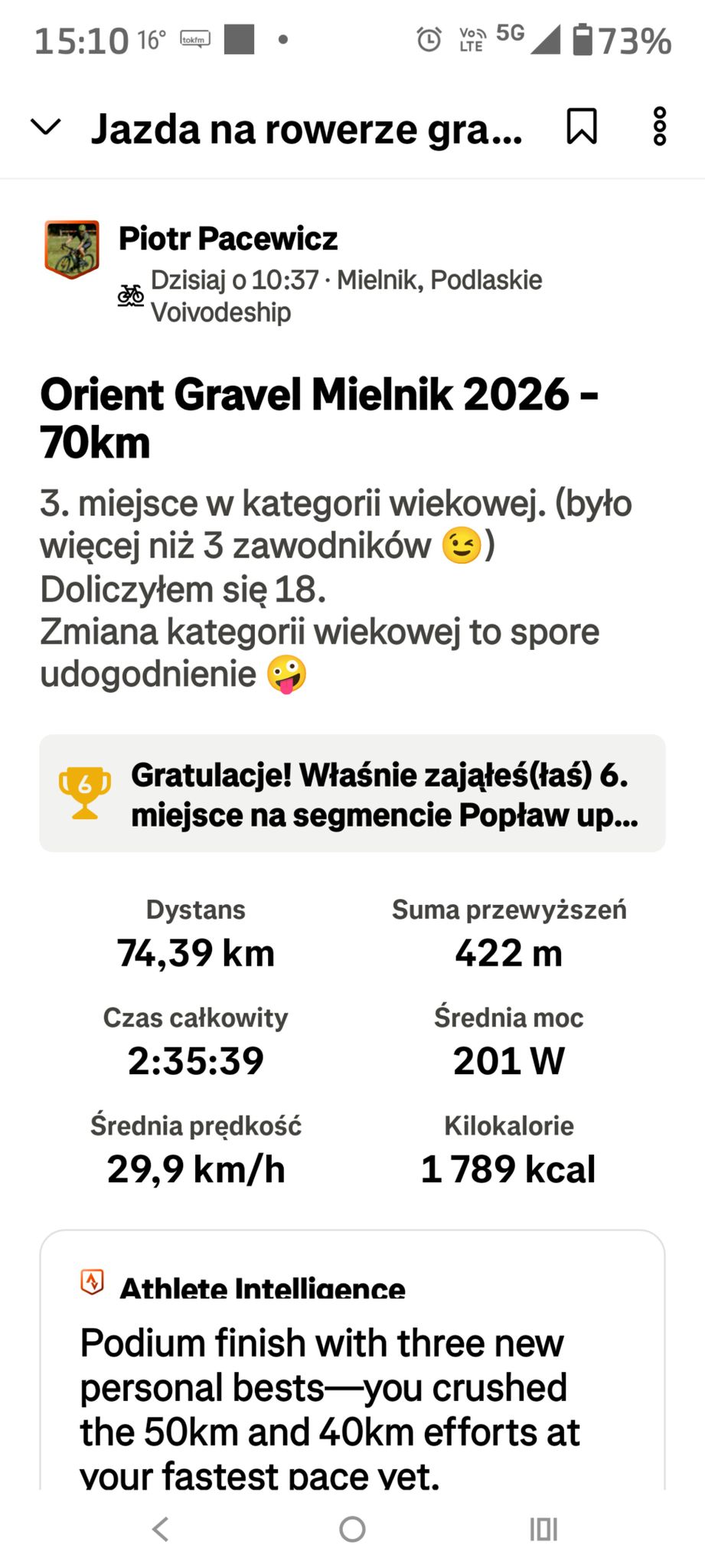Show recent apps
The image size is (705, 1568).
[543, 1529]
